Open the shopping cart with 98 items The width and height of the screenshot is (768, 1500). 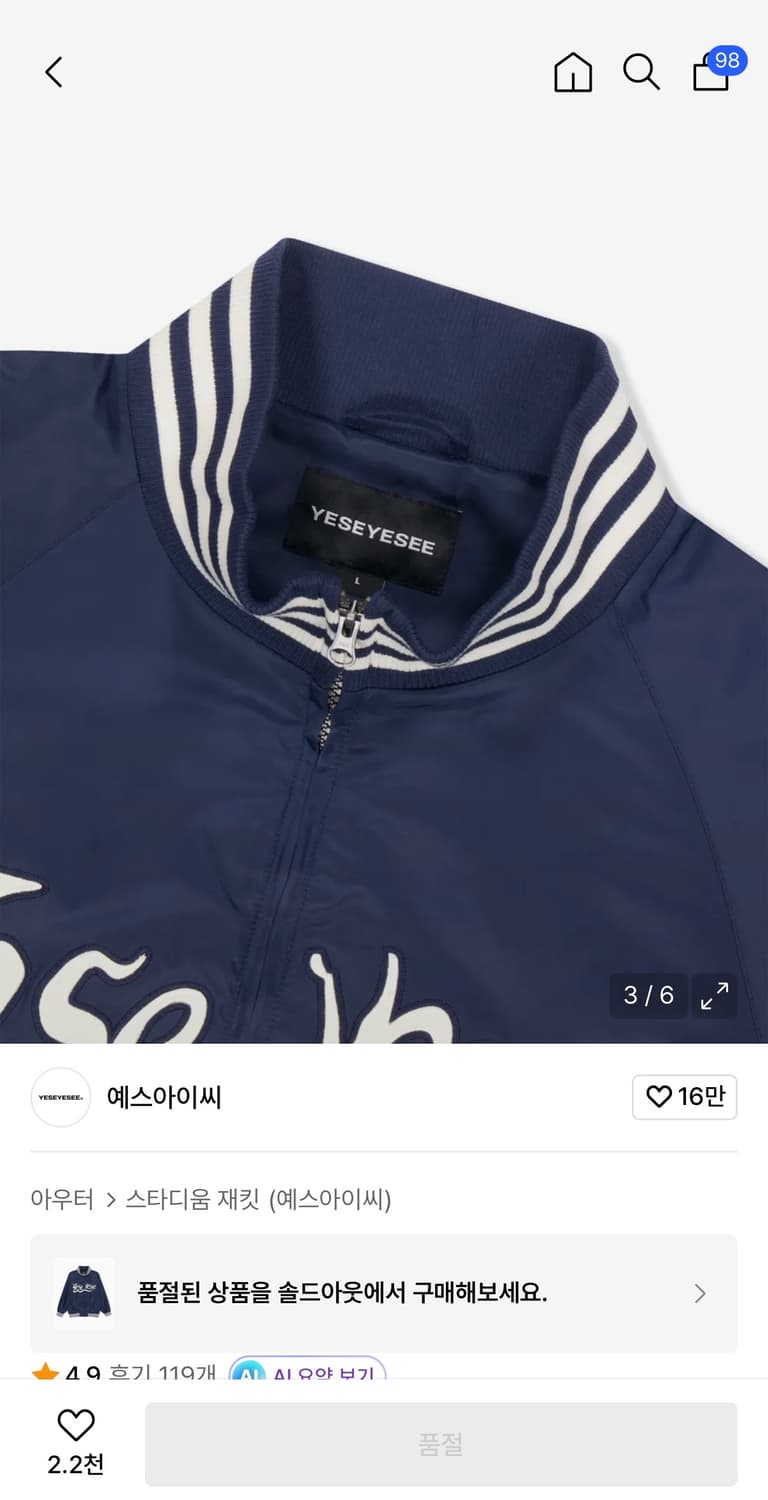pos(710,75)
